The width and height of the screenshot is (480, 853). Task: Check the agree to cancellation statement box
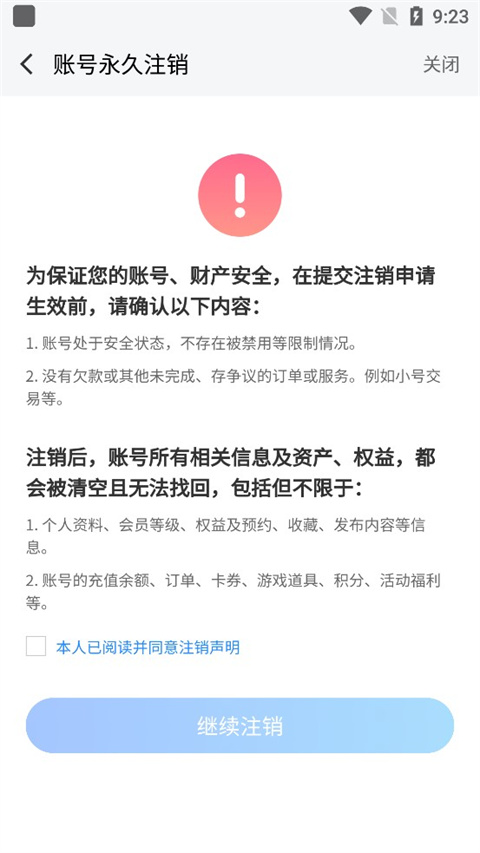pyautogui.click(x=36, y=646)
